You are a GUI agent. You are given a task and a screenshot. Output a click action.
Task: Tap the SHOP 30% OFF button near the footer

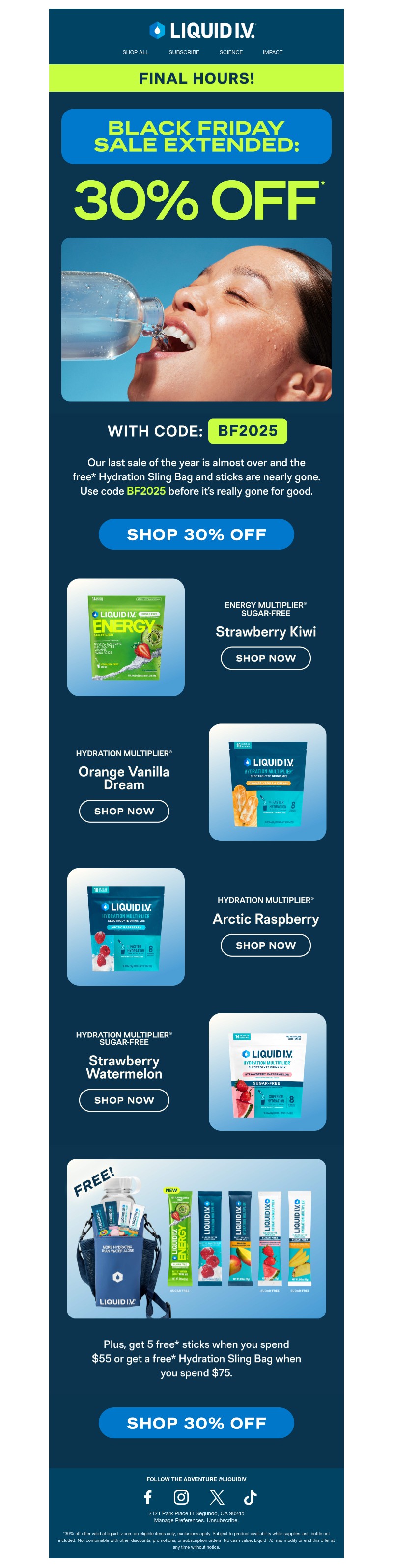pyautogui.click(x=196, y=1423)
